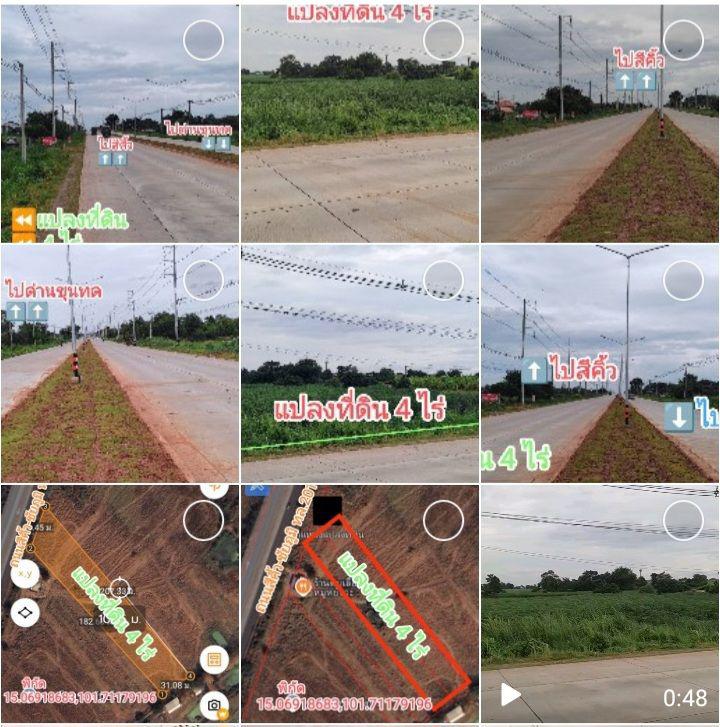720x727 pixels.
Task: Open the field photo with a green boundary line
Action: 360,364
